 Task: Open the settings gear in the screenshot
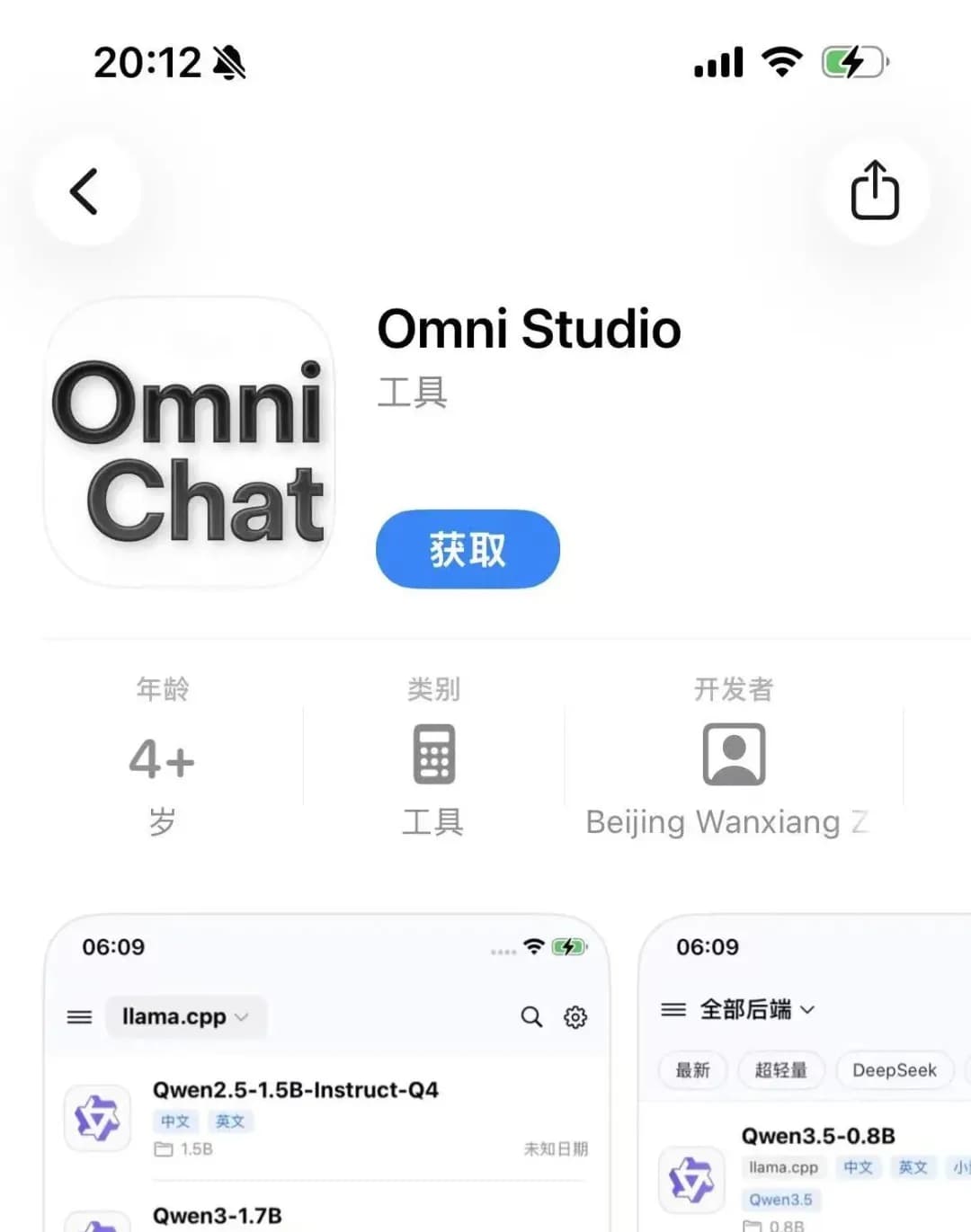(x=575, y=1017)
